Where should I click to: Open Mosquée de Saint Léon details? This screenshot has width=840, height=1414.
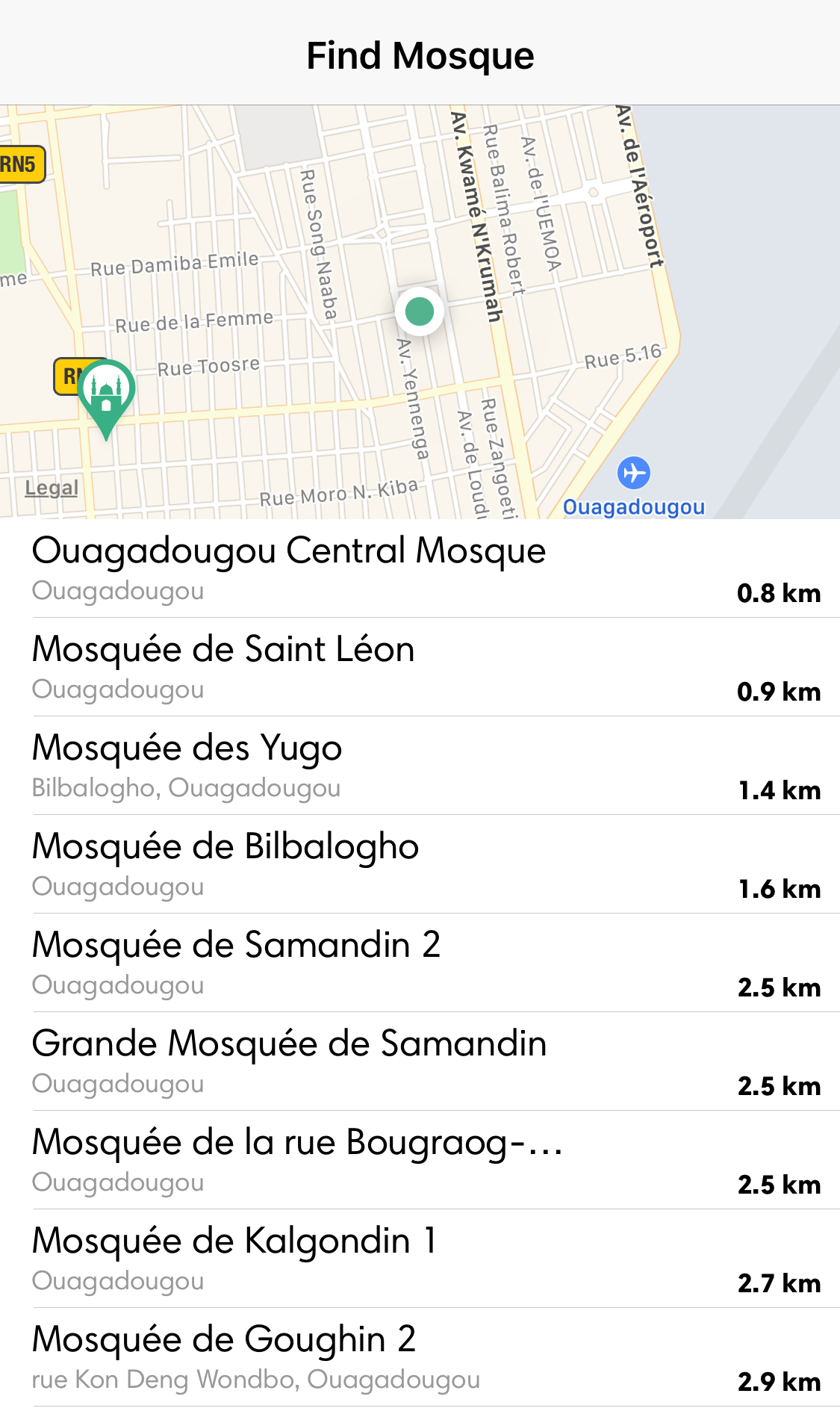tap(420, 668)
